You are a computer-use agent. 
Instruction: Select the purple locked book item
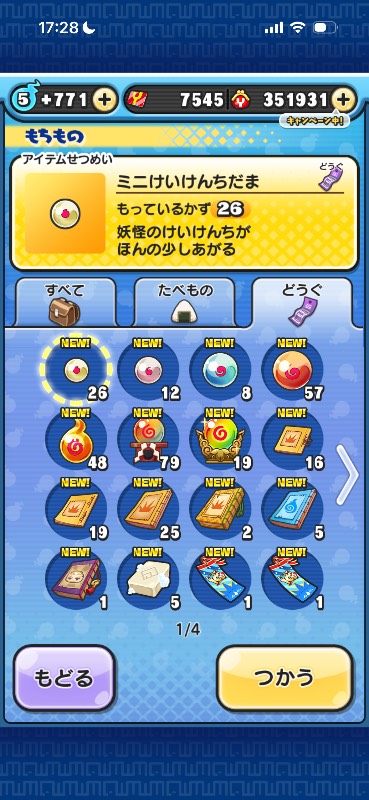(x=76, y=579)
